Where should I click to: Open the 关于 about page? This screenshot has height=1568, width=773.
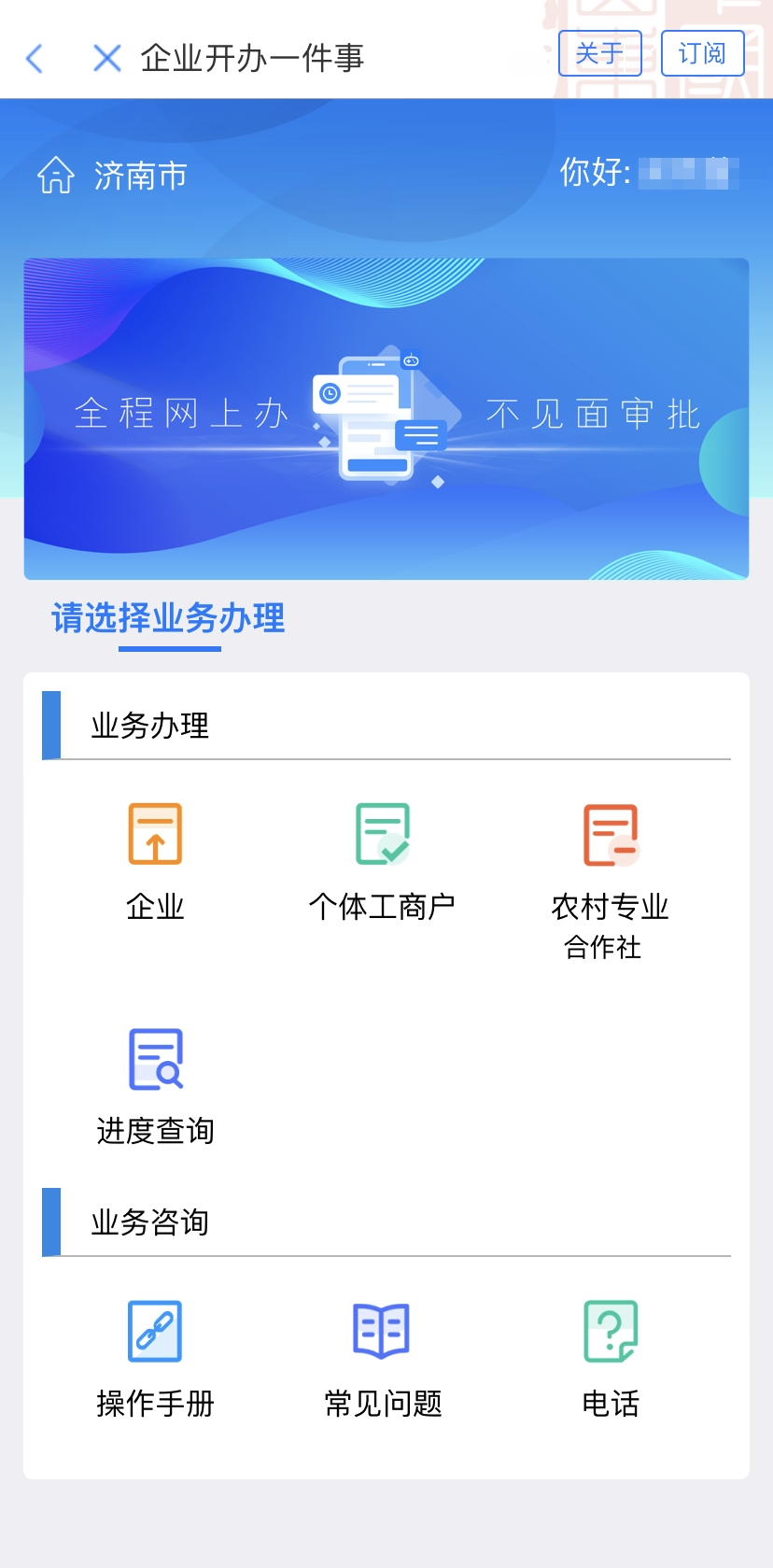599,53
